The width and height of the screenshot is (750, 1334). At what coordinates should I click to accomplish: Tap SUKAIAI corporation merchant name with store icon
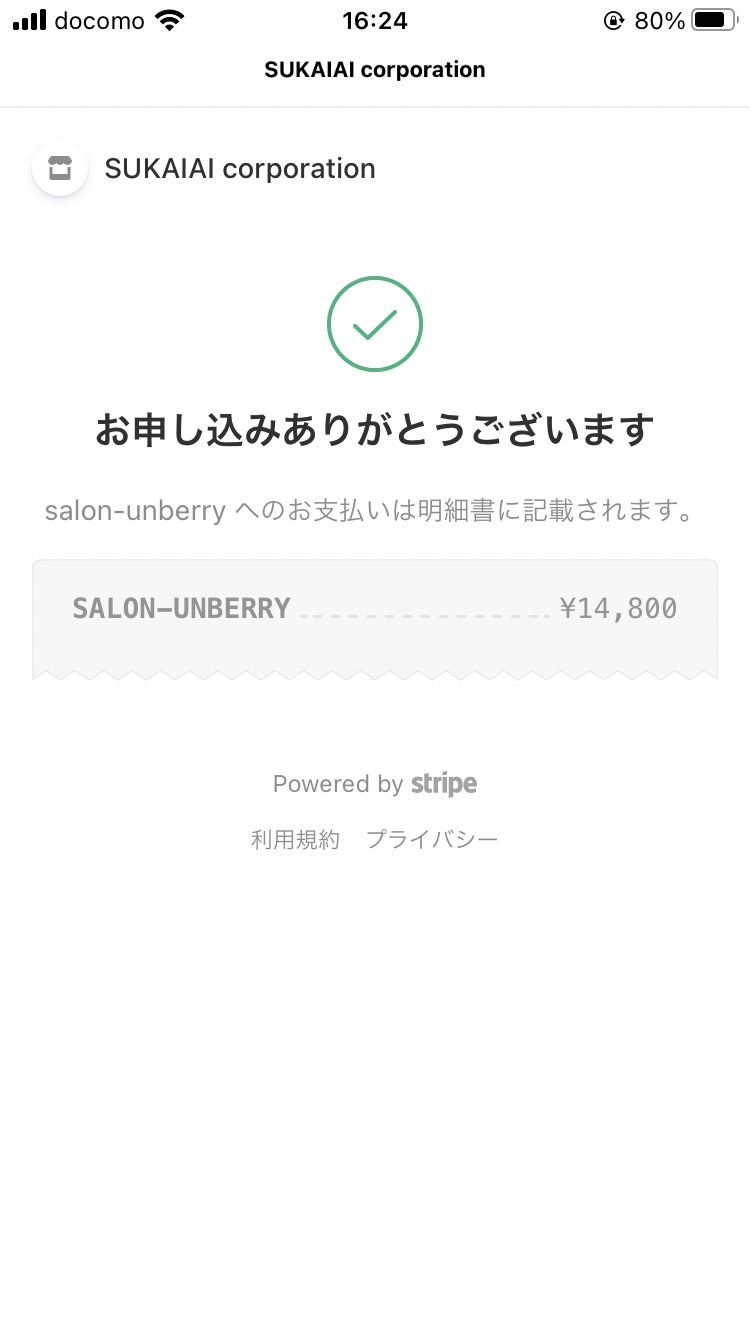[204, 168]
